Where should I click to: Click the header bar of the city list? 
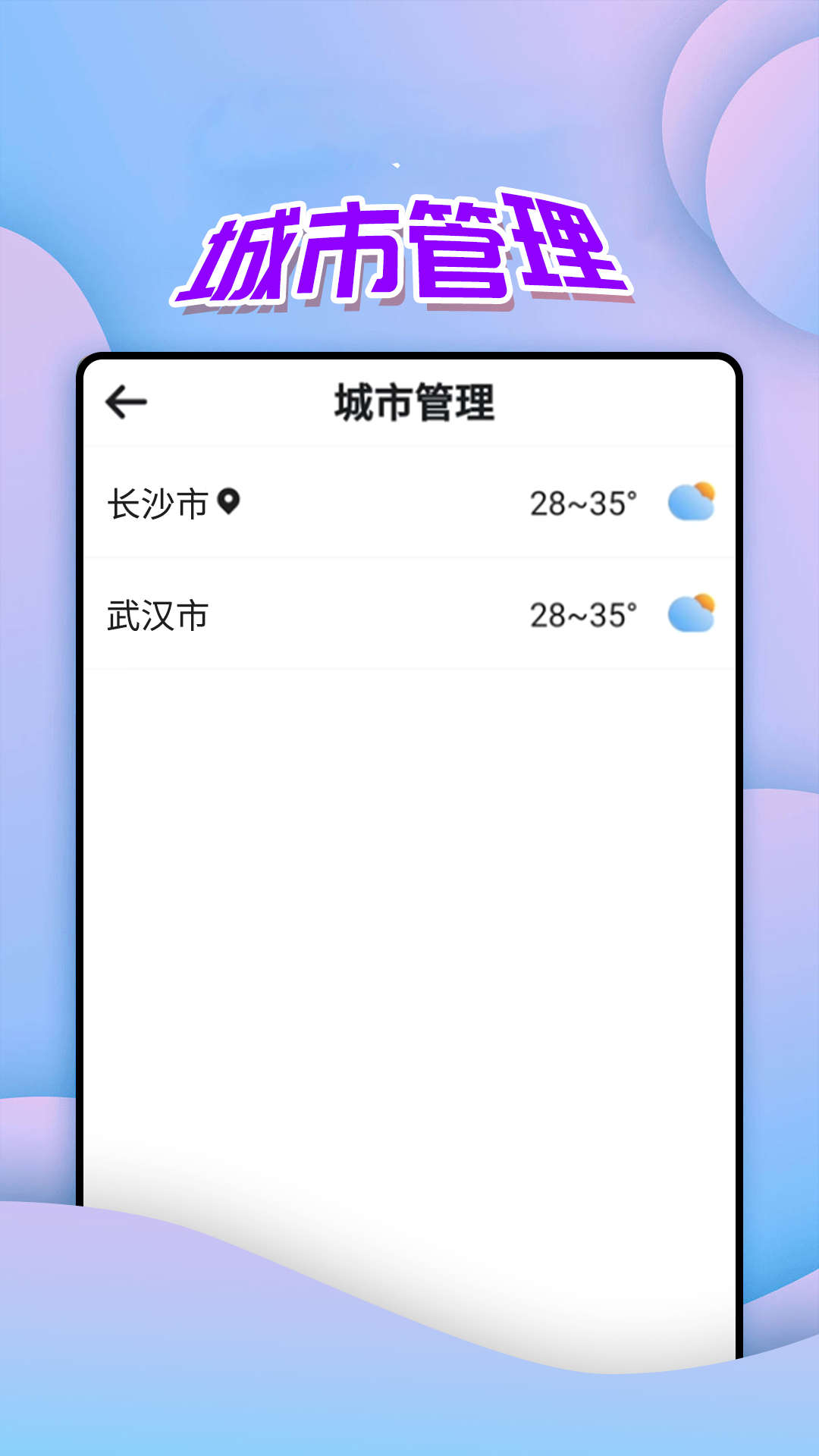(x=409, y=403)
